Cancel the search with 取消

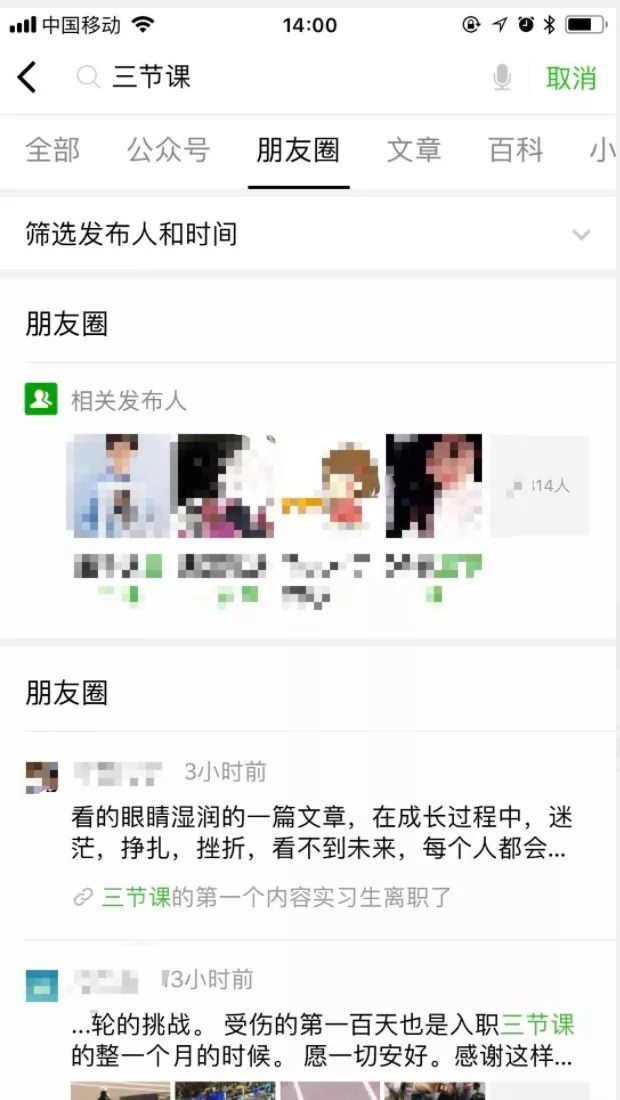coord(571,78)
